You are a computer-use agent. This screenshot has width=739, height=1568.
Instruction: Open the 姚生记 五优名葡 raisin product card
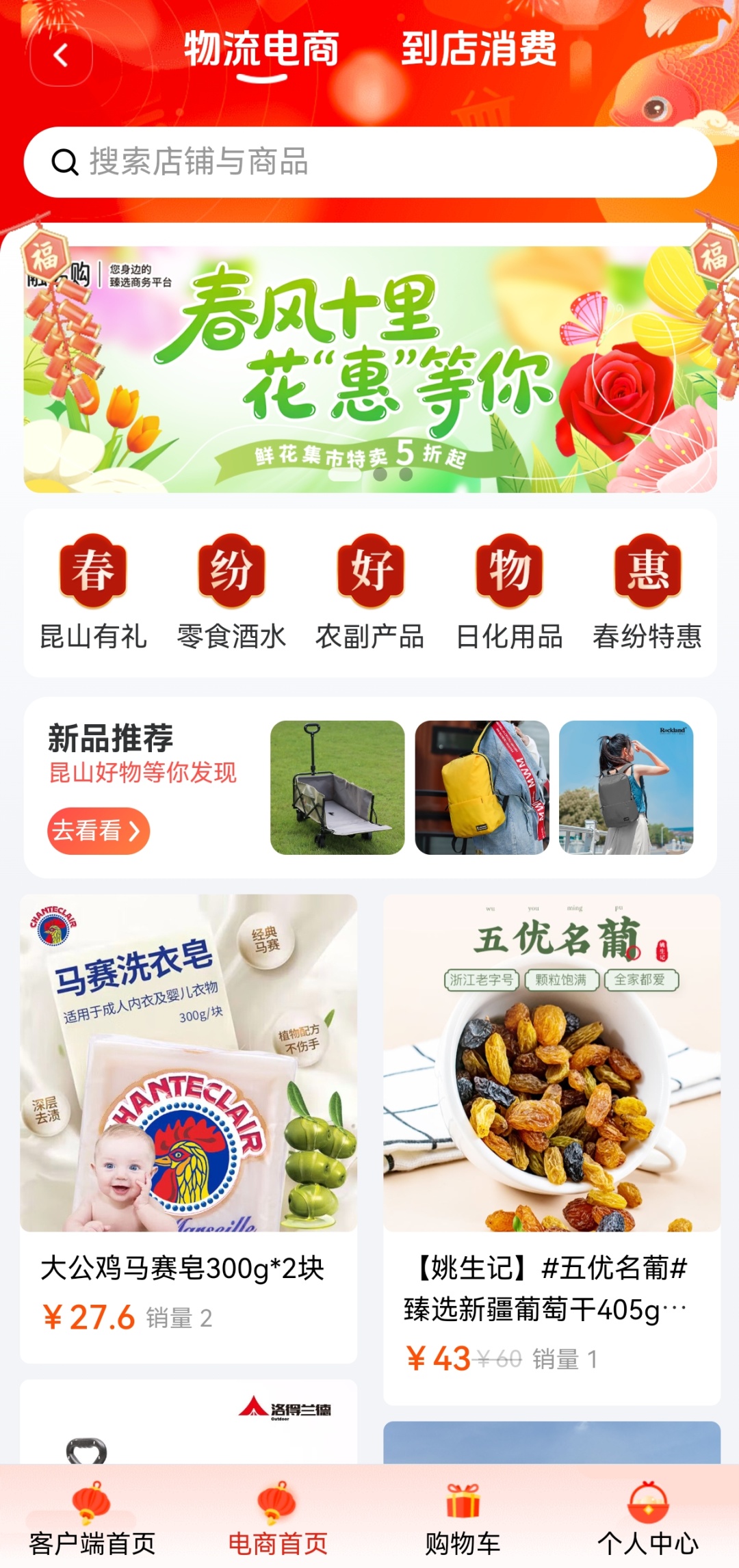point(552,1149)
